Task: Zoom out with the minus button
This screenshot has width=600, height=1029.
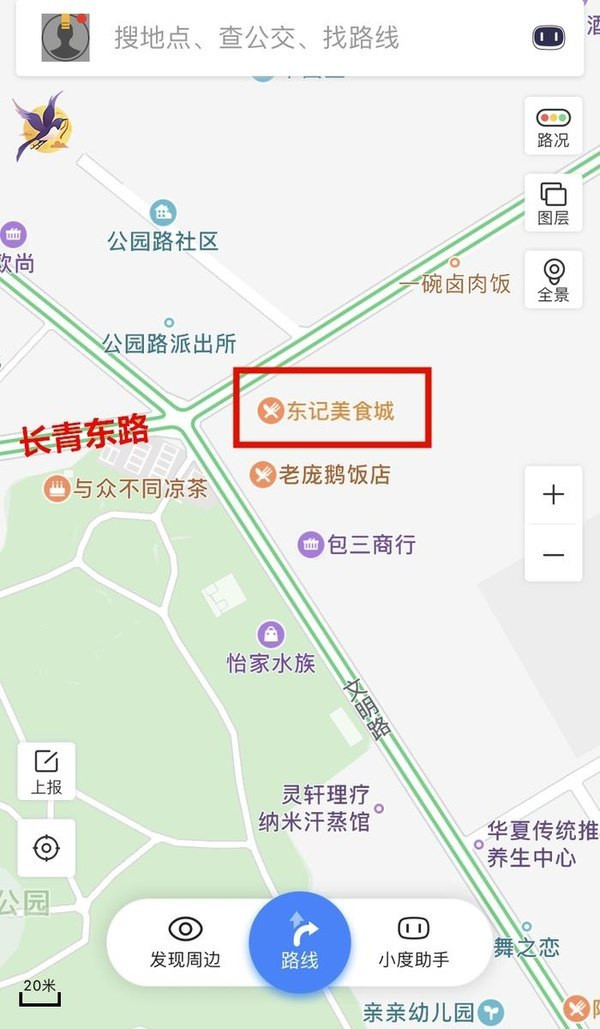Action: 553,555
